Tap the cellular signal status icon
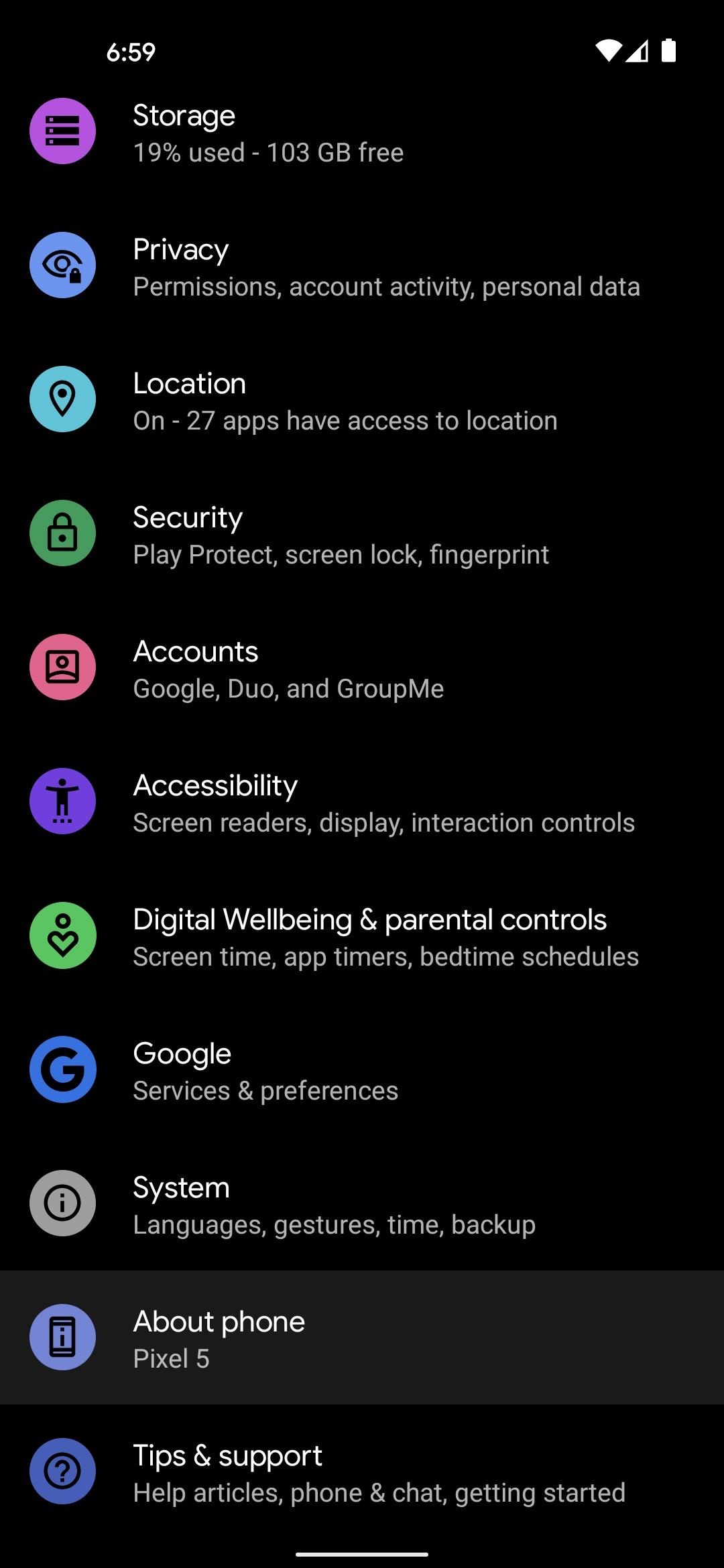The width and height of the screenshot is (724, 1568). 637,50
